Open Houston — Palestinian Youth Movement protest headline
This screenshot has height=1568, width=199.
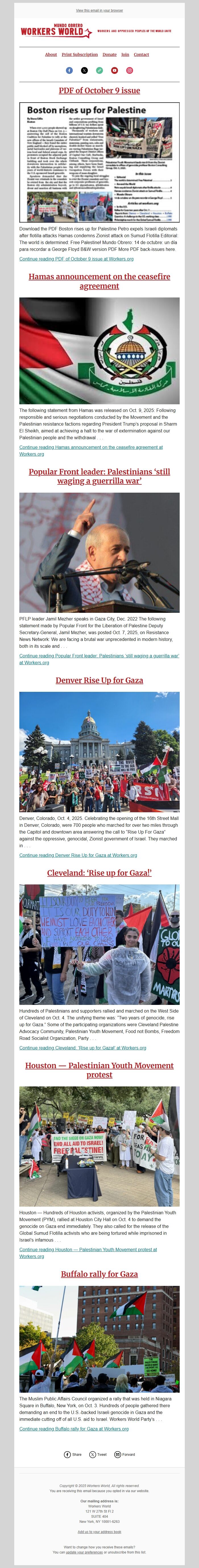(x=99, y=1070)
